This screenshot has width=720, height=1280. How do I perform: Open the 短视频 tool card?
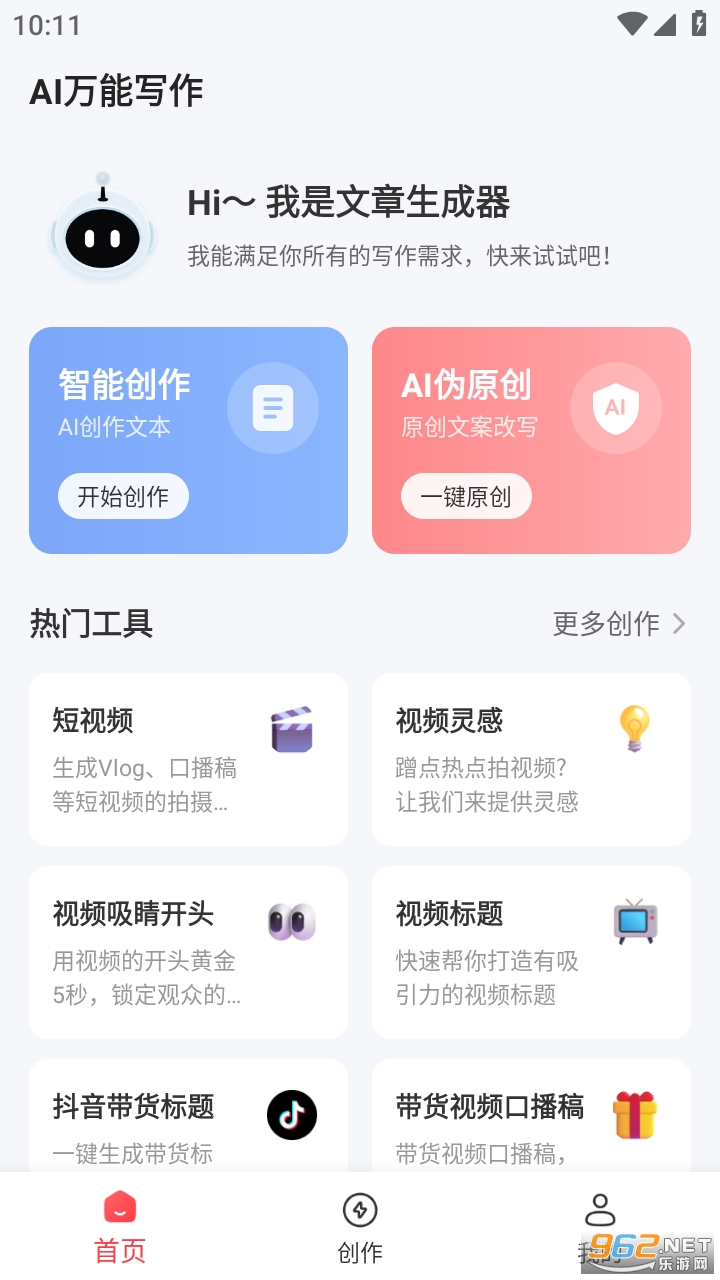(x=188, y=759)
